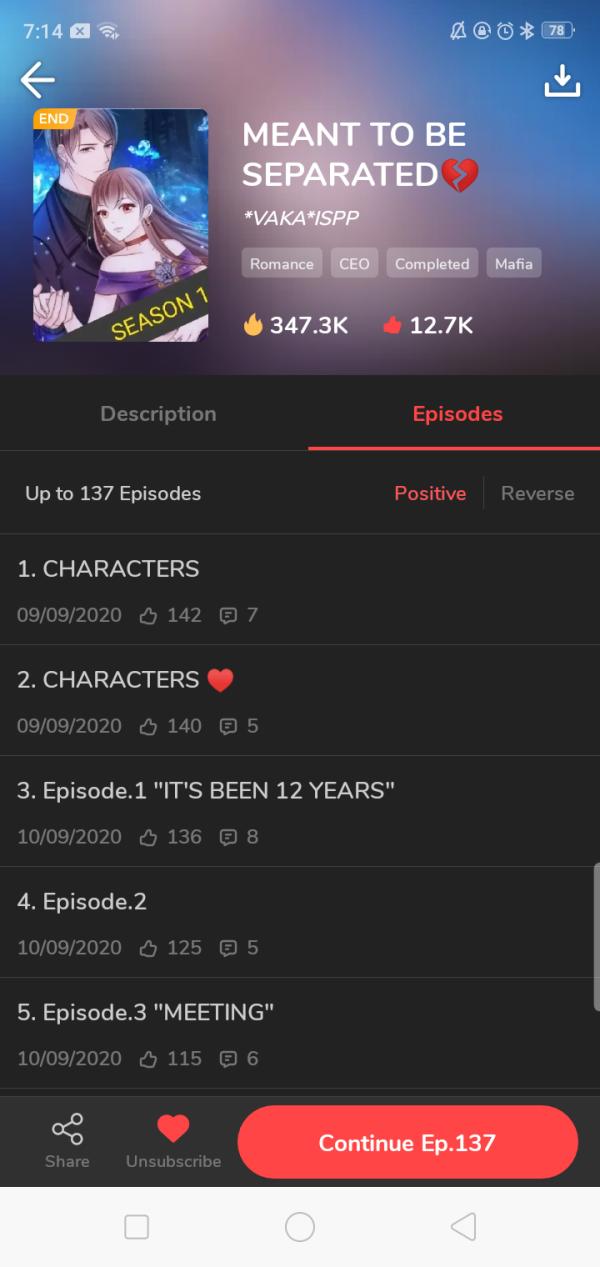
Task: Open "IT'S BEEN 12 YEARS" episode
Action: click(x=300, y=811)
